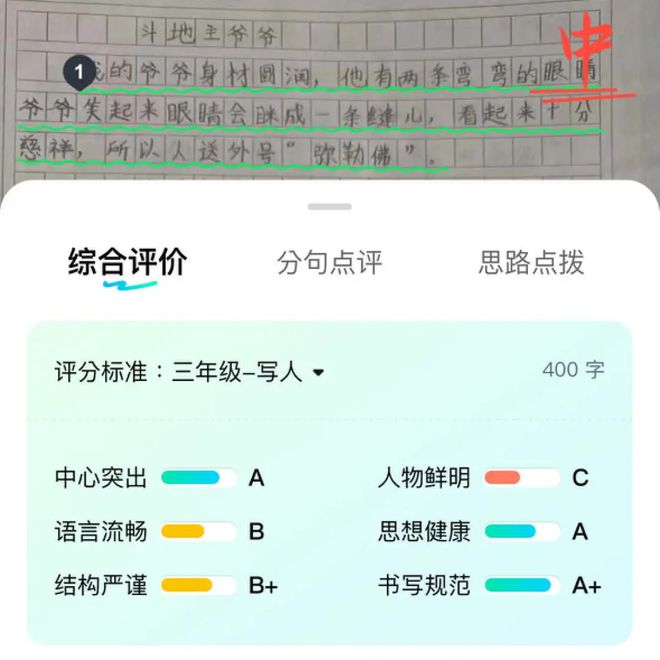Switch to the 分句点评 tab

[329, 263]
